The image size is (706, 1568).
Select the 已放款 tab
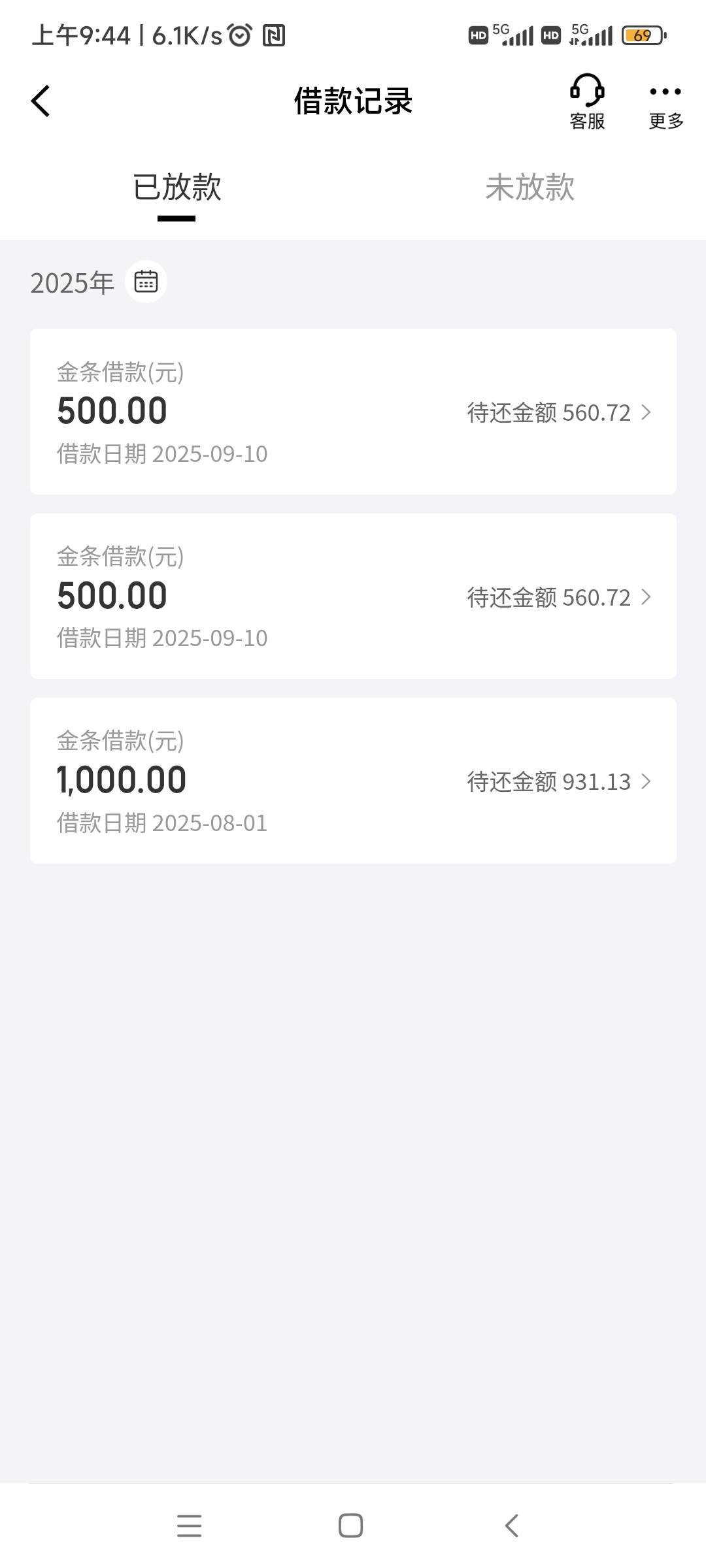[176, 188]
